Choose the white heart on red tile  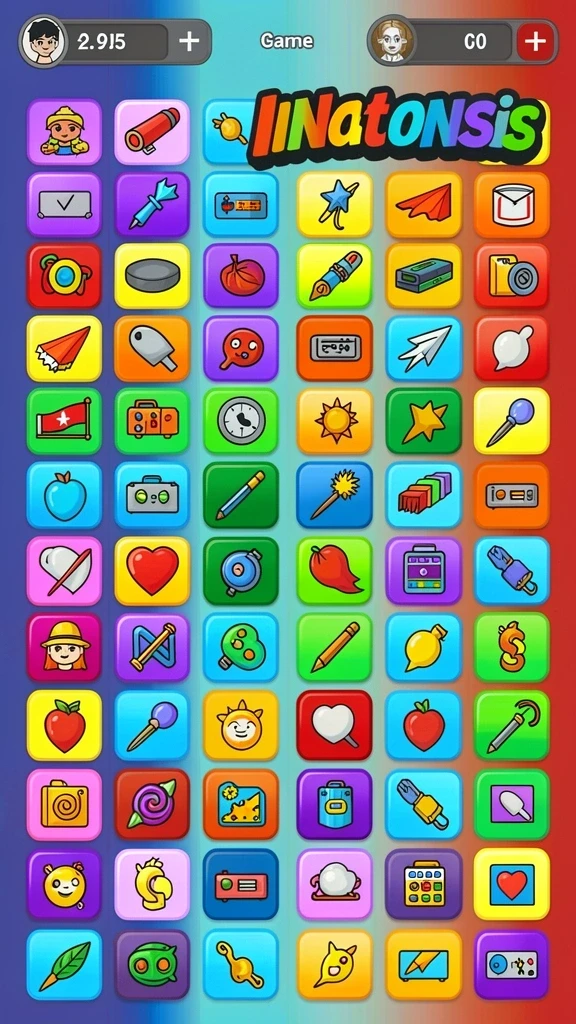click(334, 725)
